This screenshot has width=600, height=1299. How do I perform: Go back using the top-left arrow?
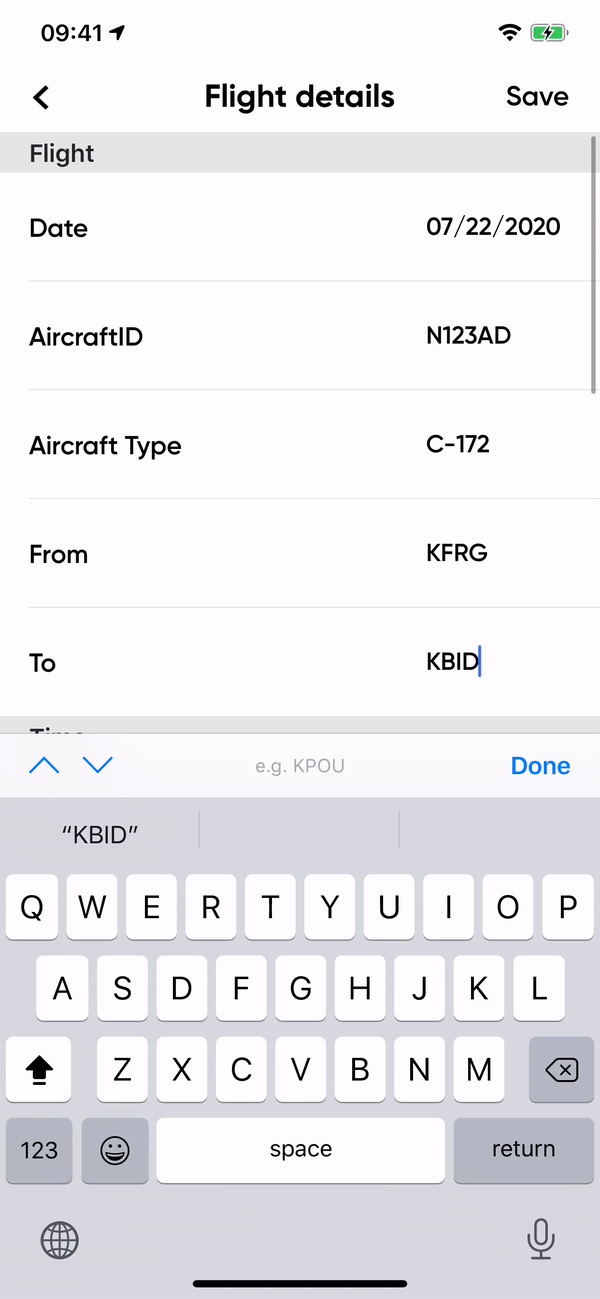(41, 97)
